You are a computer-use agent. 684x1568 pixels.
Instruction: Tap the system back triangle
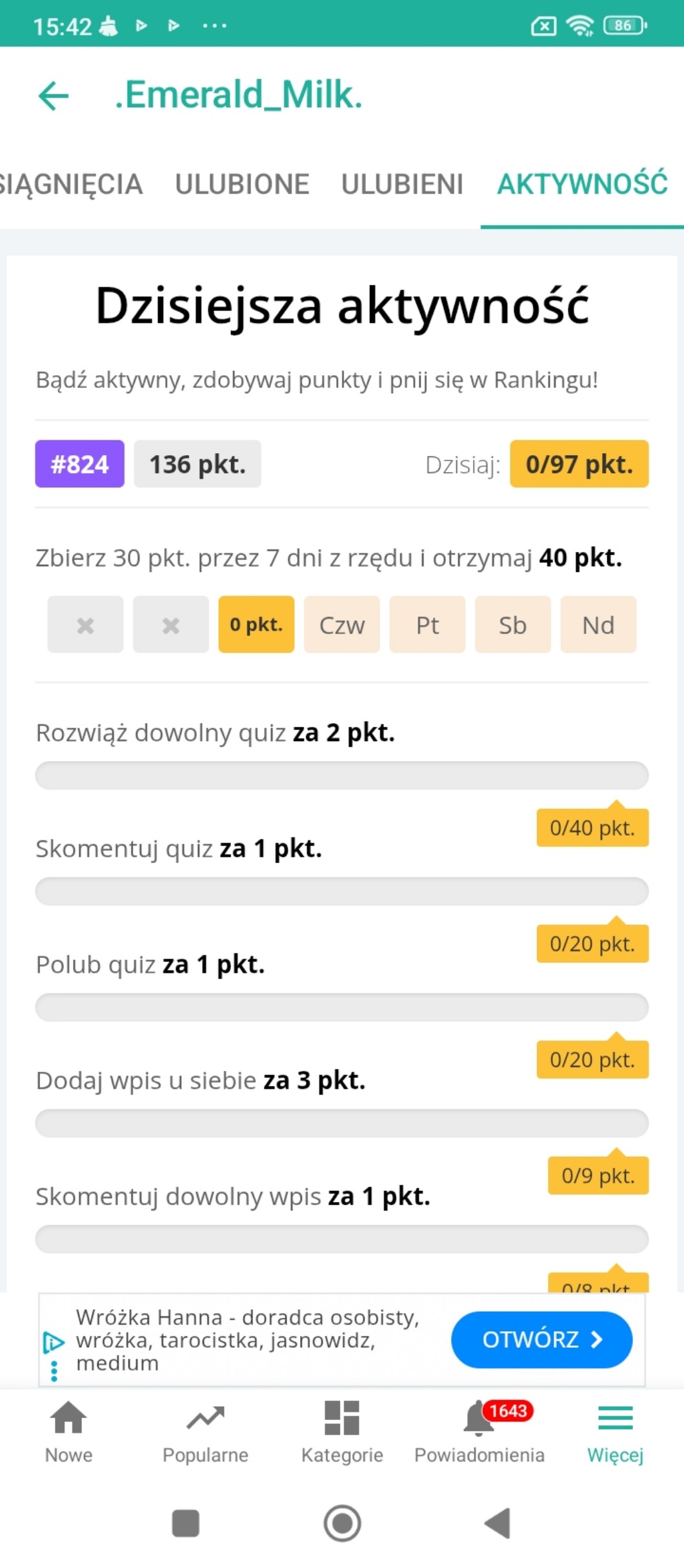point(498,1523)
